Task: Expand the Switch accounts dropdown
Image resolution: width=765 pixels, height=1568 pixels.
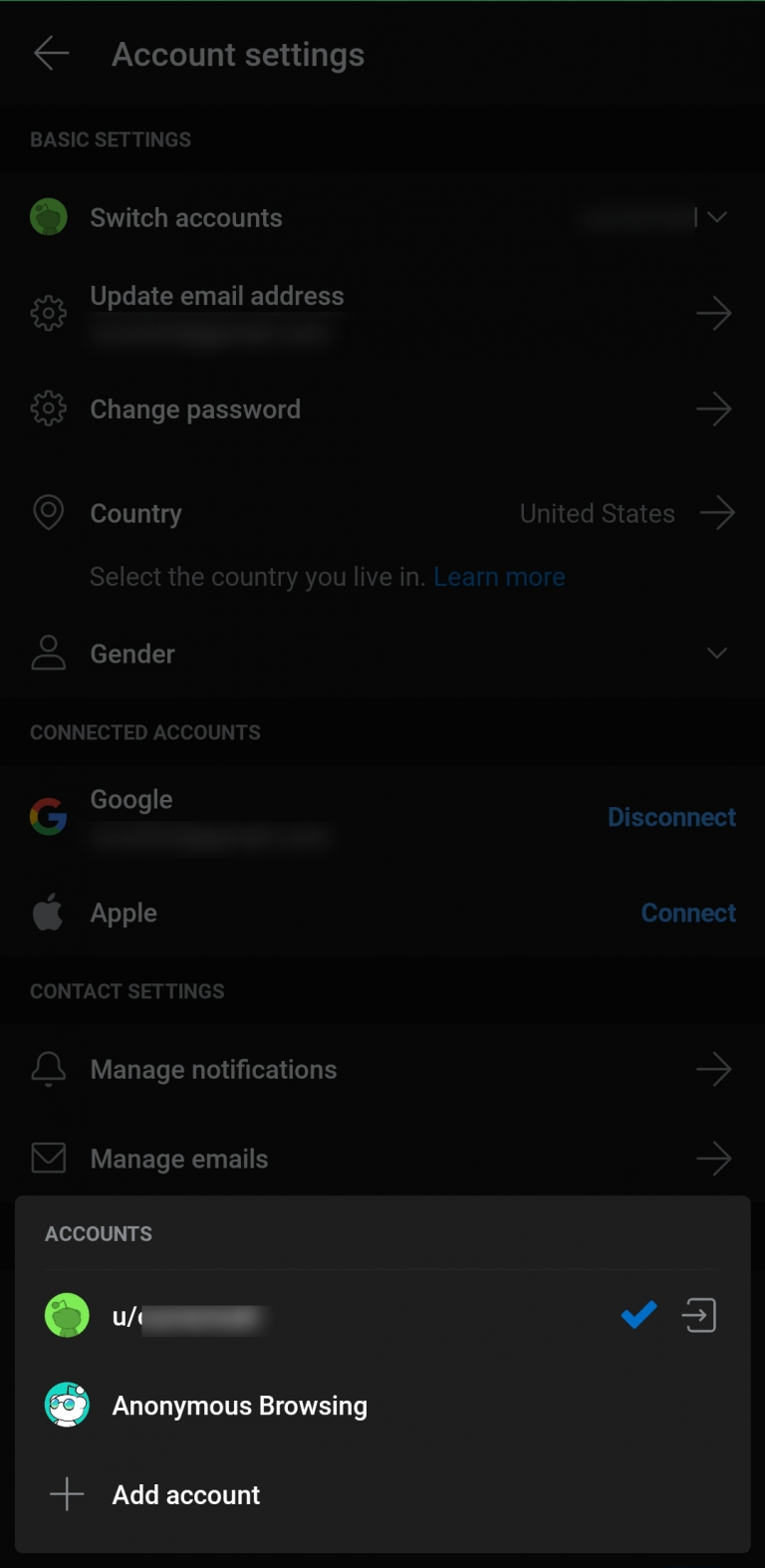Action: coord(716,216)
